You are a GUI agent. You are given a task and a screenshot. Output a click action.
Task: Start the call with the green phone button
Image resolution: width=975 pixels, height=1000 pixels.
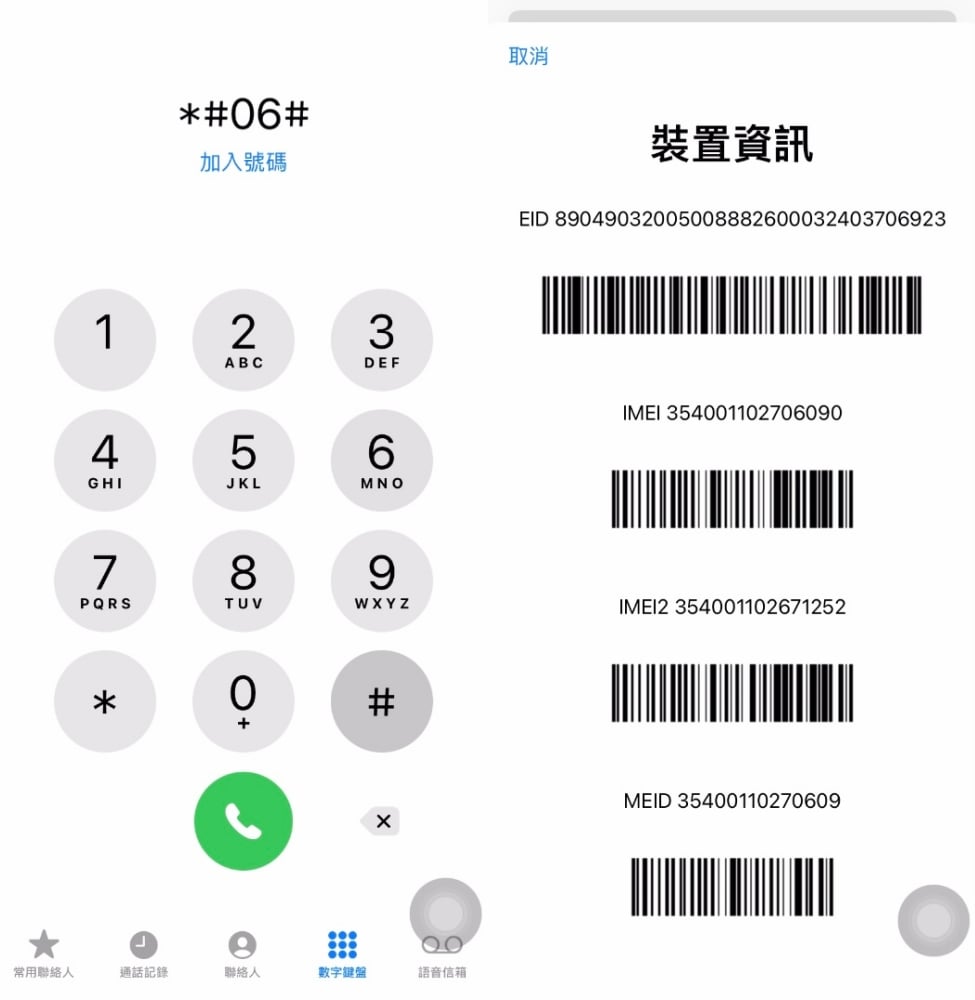point(243,821)
